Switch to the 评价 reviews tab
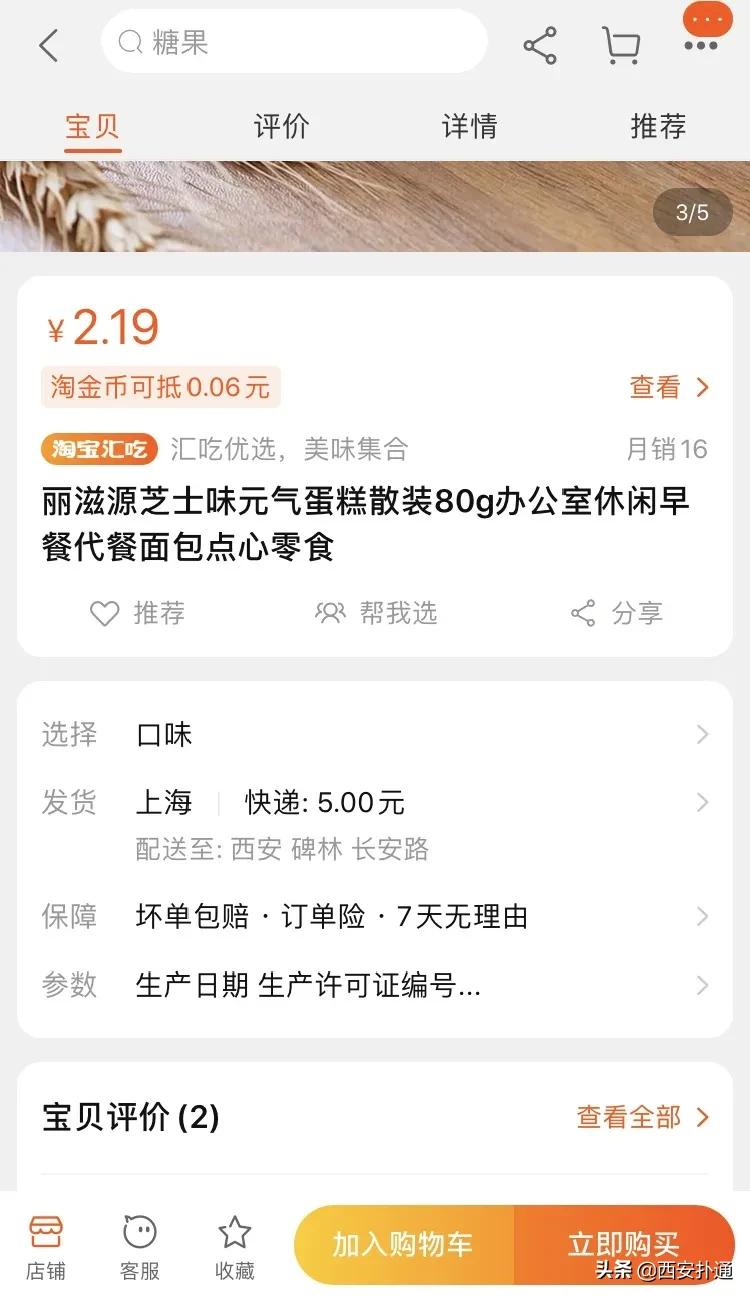Screen dimensions: 750x1297 click(280, 126)
